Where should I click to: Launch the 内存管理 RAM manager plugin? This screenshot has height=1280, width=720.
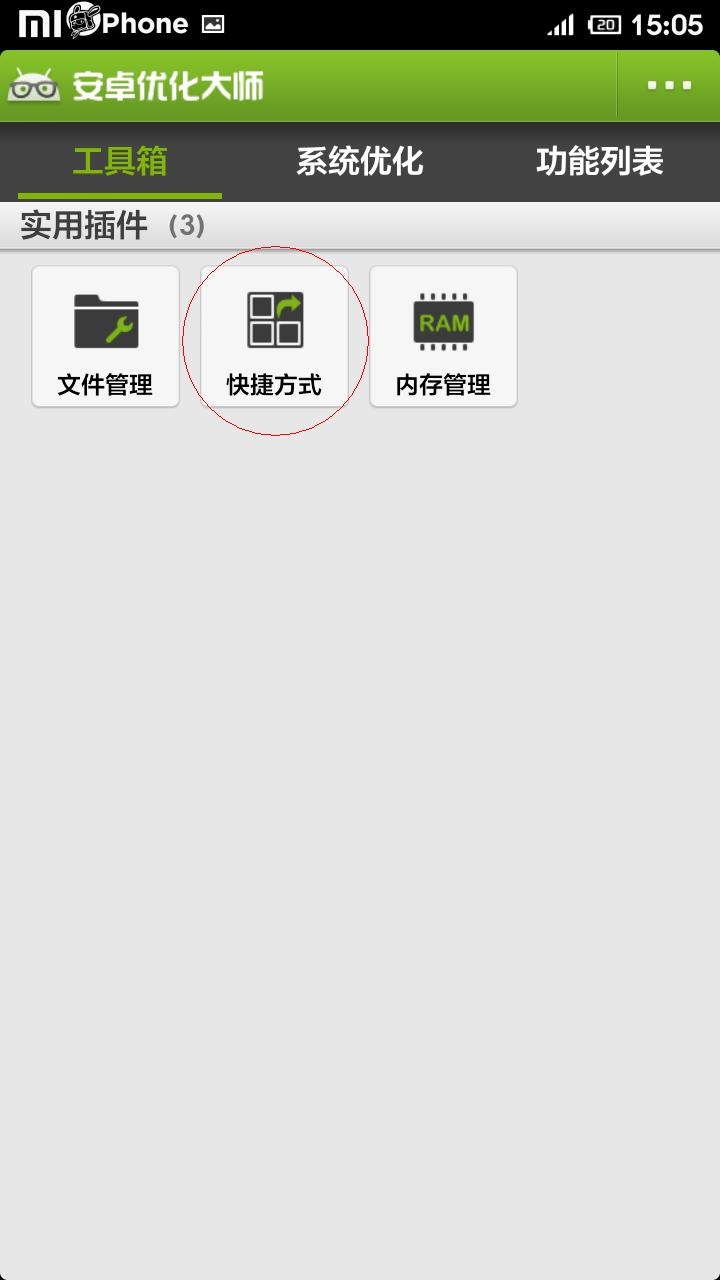click(443, 337)
